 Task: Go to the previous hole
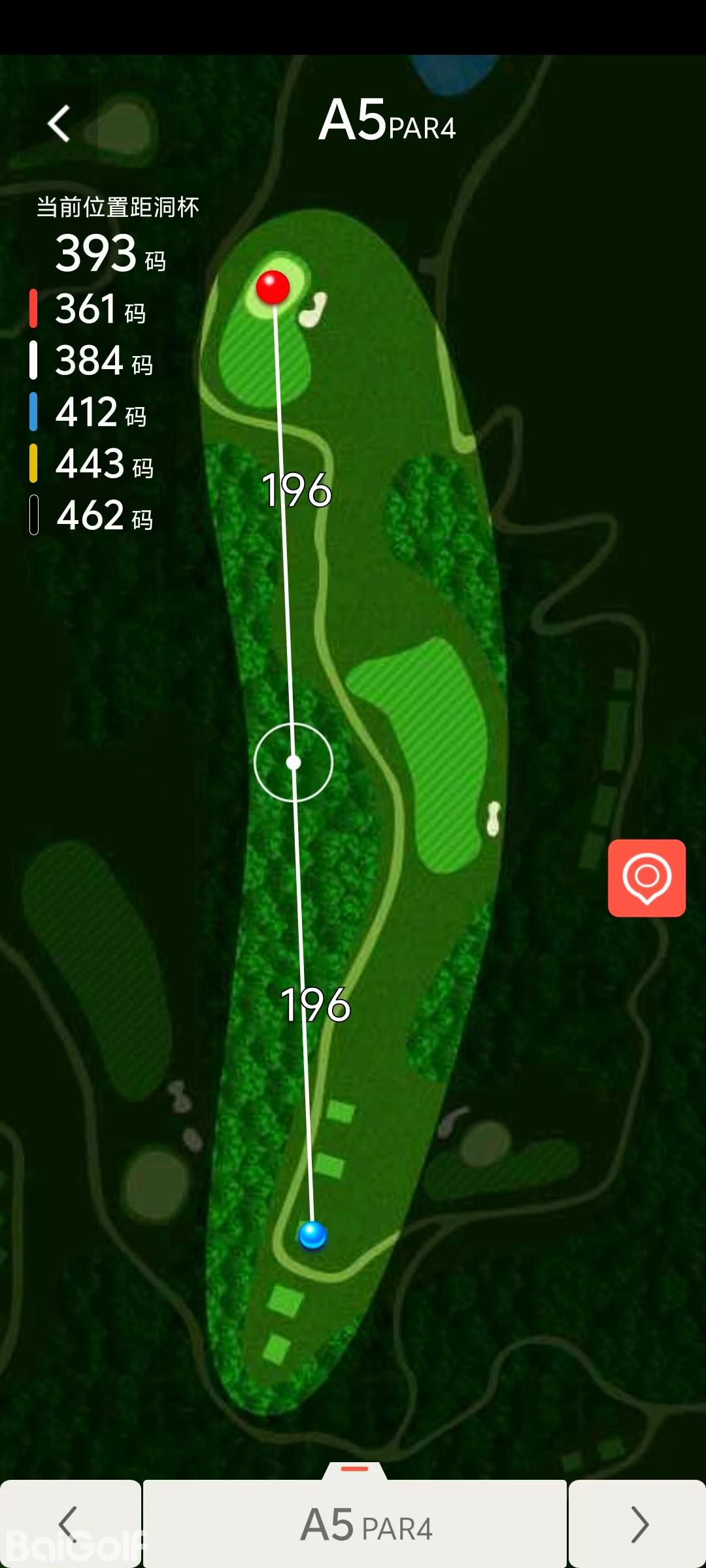tap(69, 1524)
